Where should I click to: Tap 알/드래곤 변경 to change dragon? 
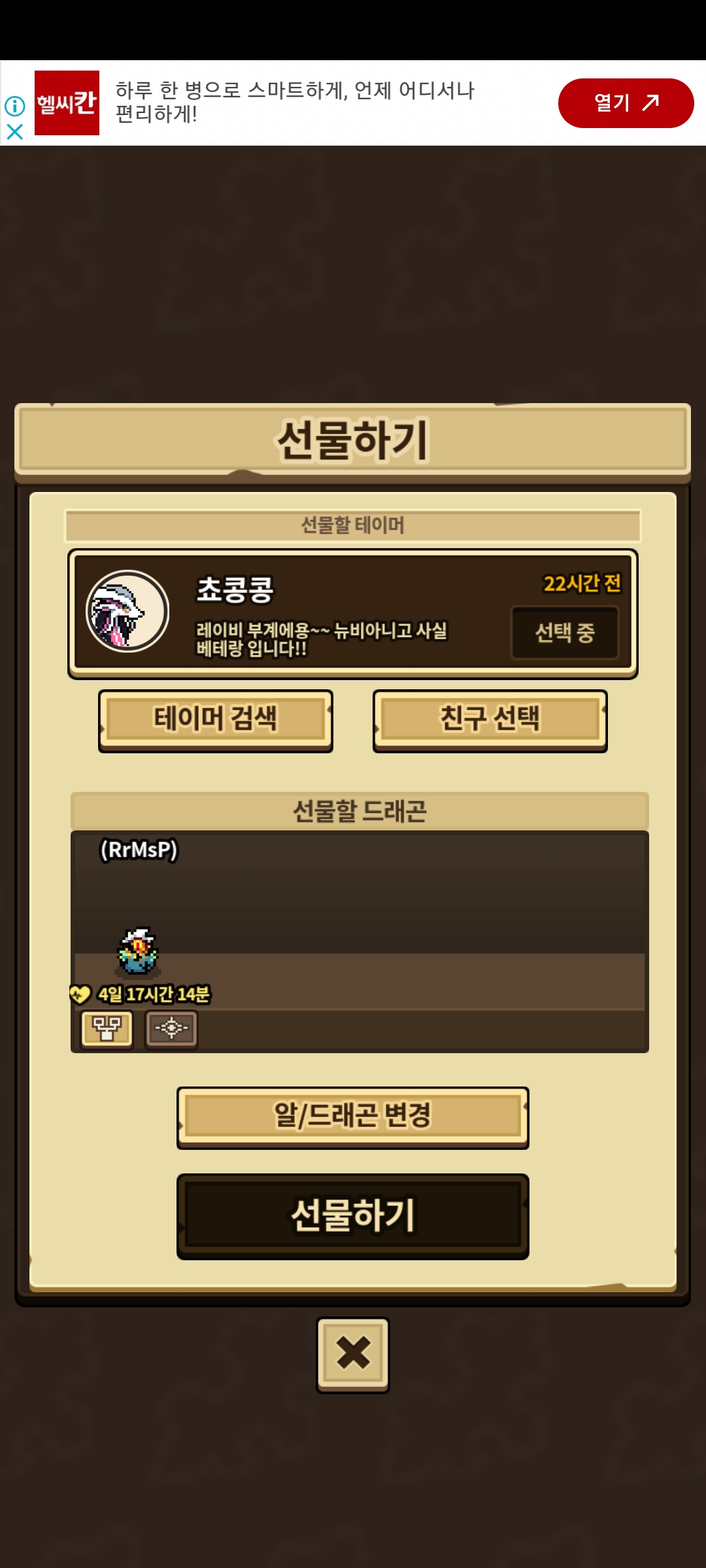click(x=352, y=1117)
